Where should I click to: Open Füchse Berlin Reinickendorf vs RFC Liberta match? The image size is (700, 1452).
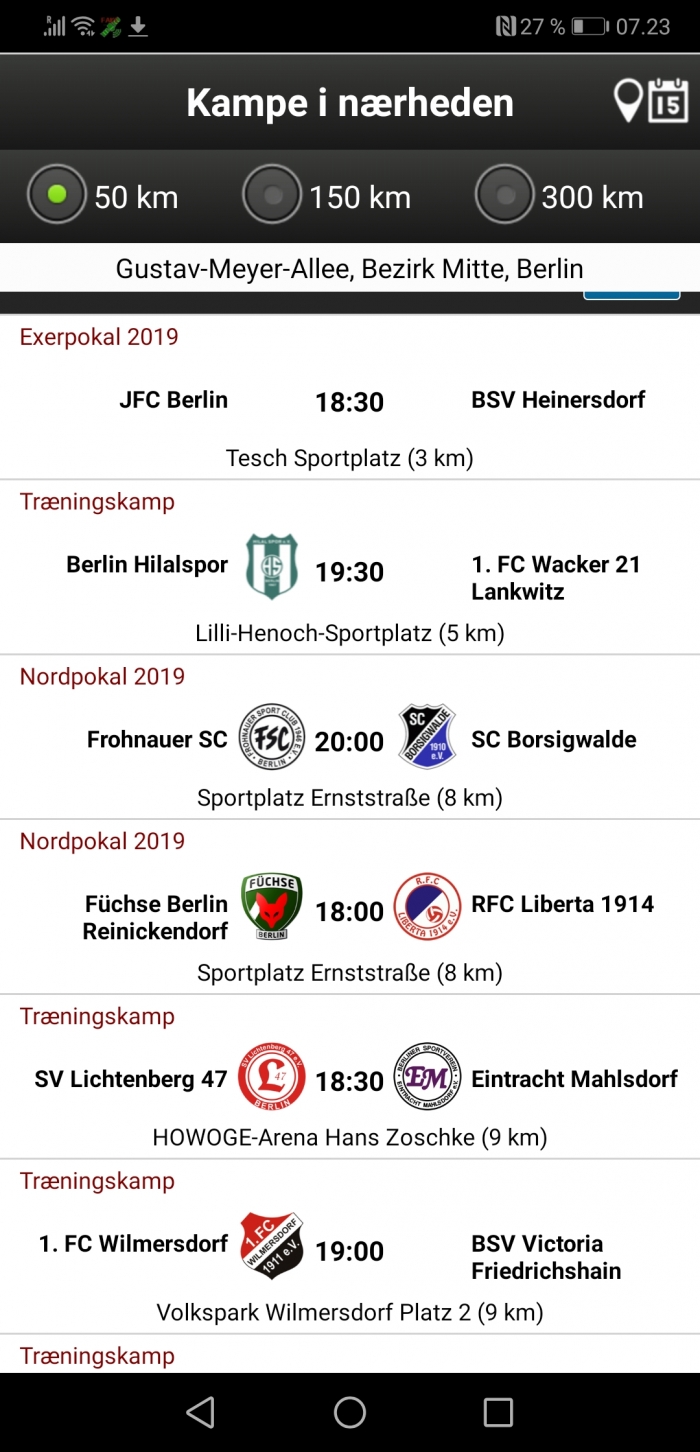click(350, 911)
